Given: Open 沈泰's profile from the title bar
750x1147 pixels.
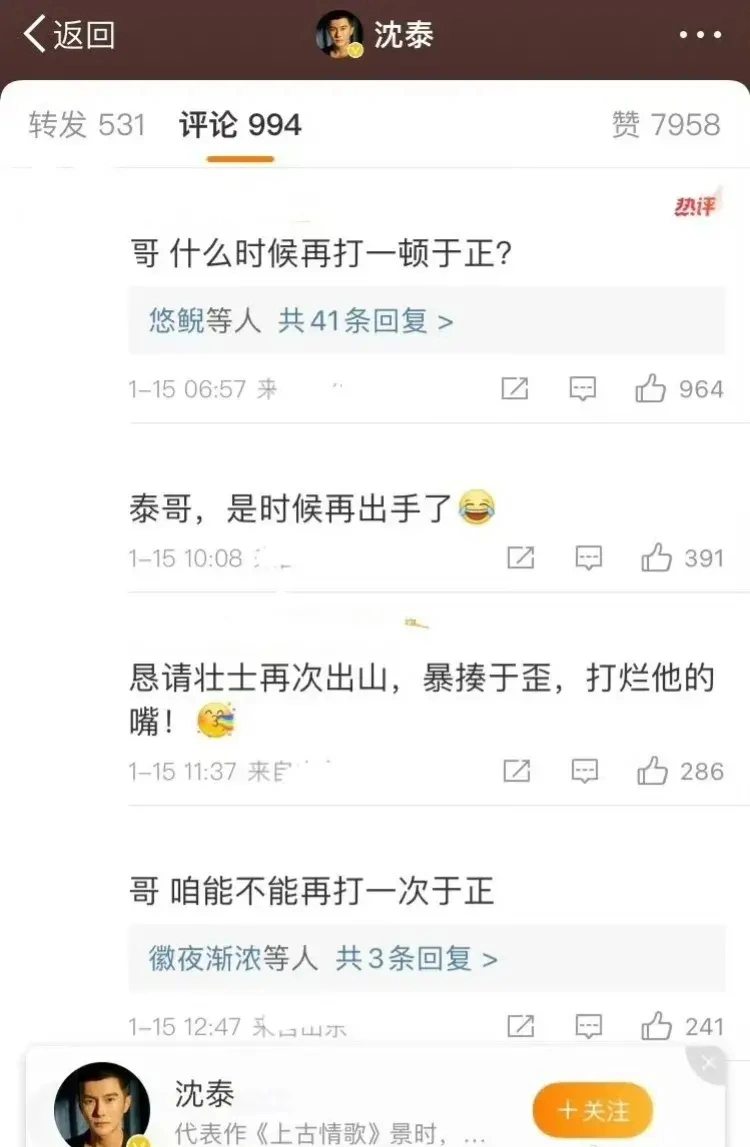Looking at the screenshot, I should [x=375, y=35].
